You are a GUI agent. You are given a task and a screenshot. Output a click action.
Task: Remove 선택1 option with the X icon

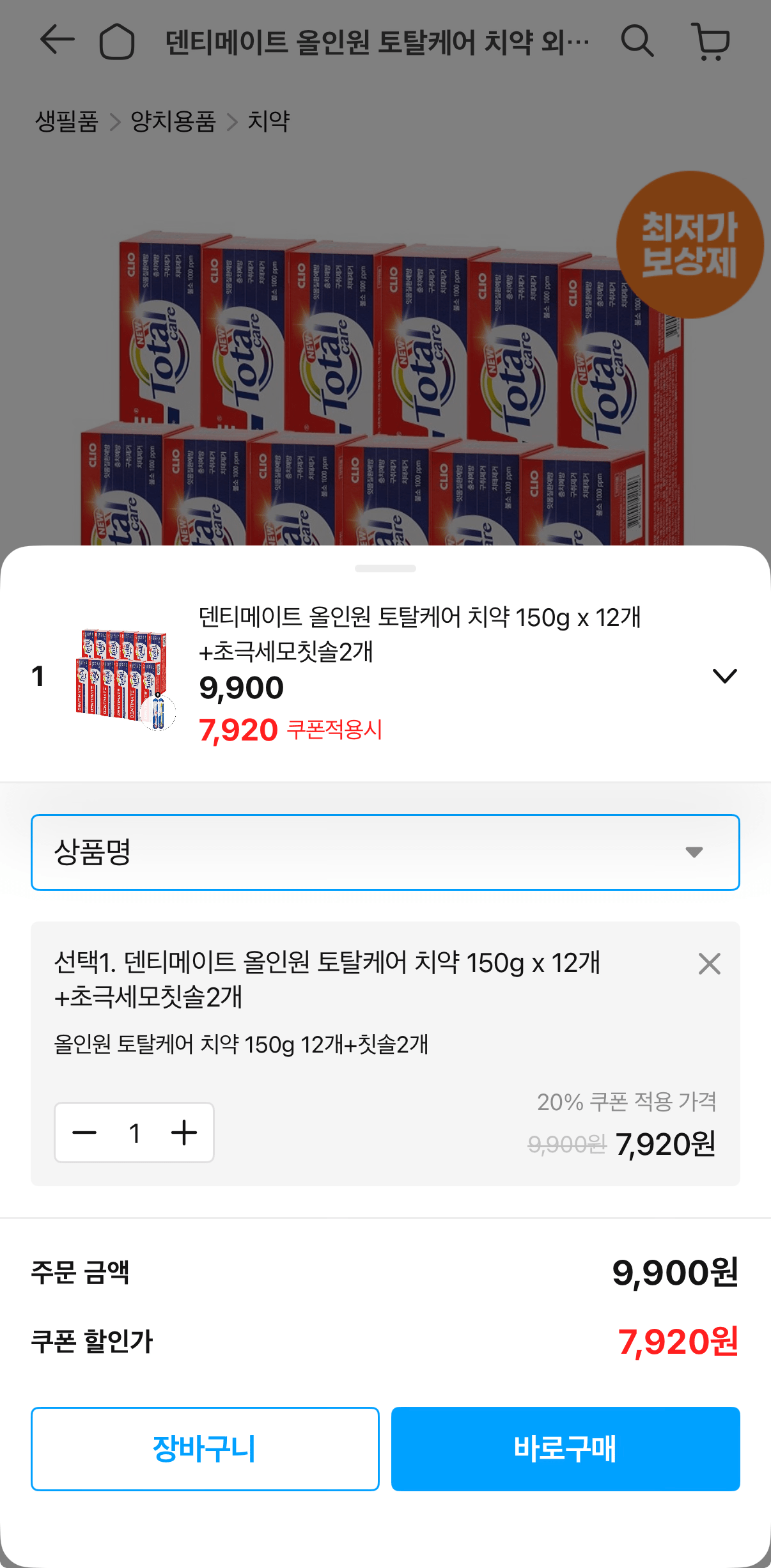coord(708,964)
